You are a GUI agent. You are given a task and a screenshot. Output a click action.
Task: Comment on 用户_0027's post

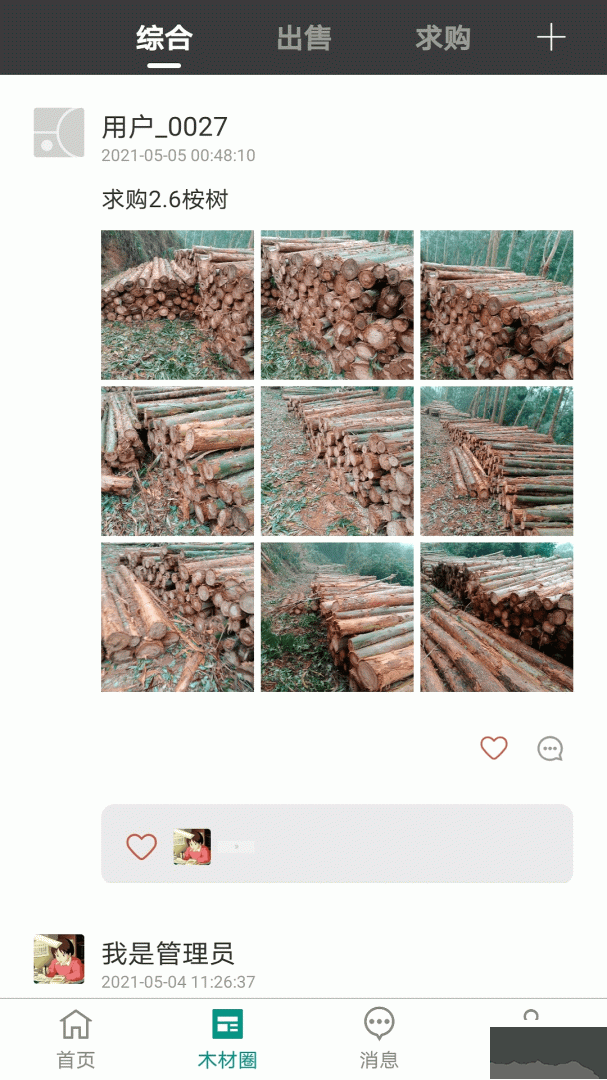coord(550,748)
